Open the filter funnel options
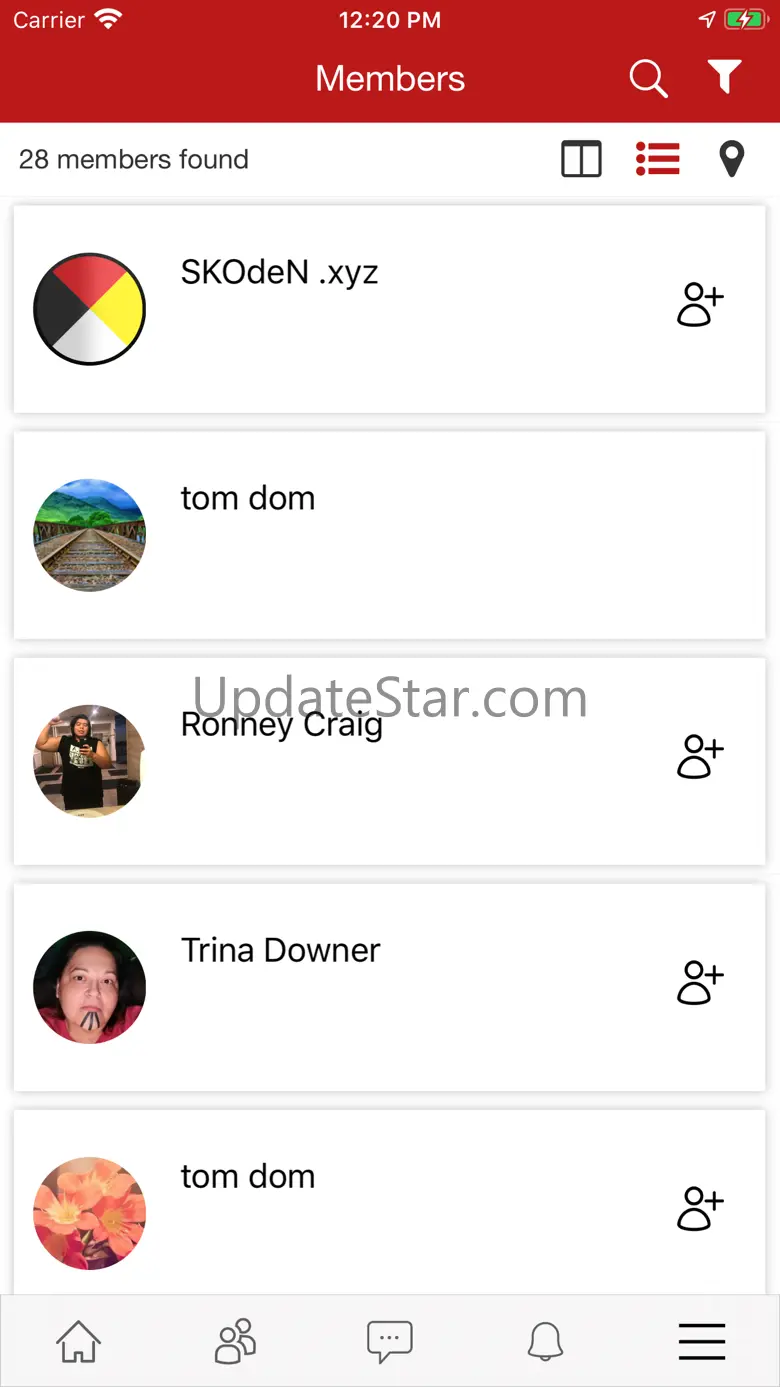This screenshot has height=1387, width=780. point(724,77)
